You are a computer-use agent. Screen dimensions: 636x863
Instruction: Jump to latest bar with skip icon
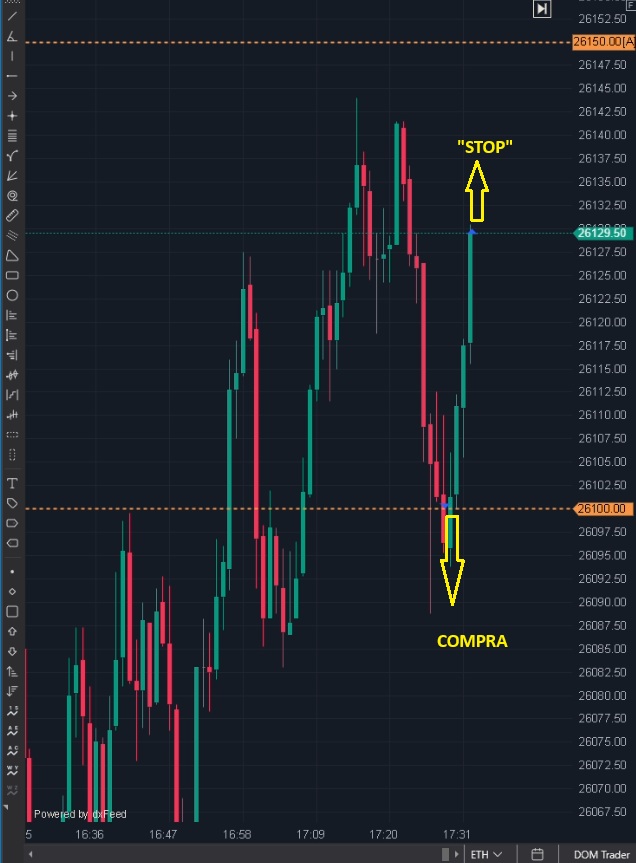point(541,9)
